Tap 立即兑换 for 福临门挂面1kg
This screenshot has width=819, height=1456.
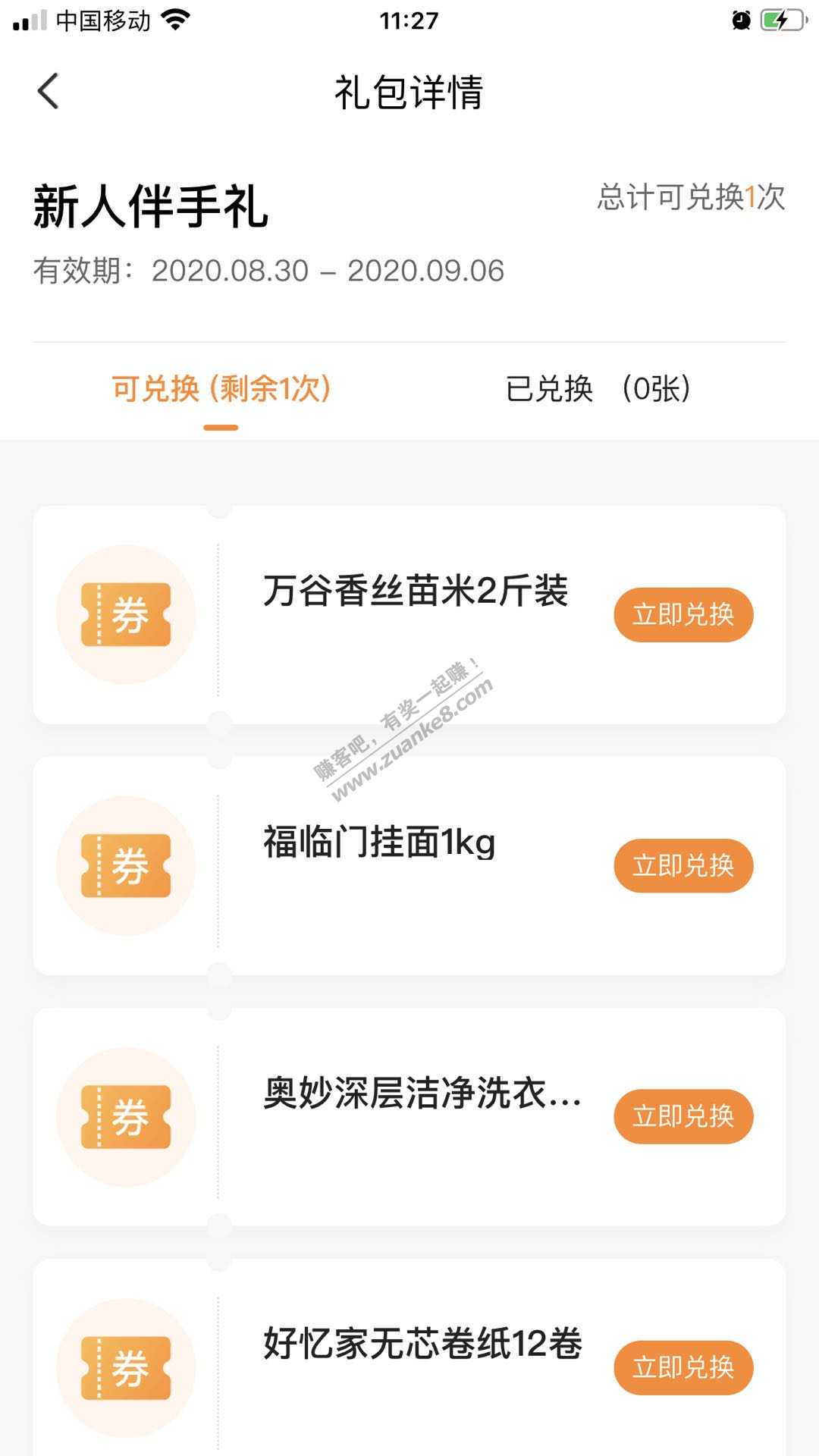[x=682, y=865]
